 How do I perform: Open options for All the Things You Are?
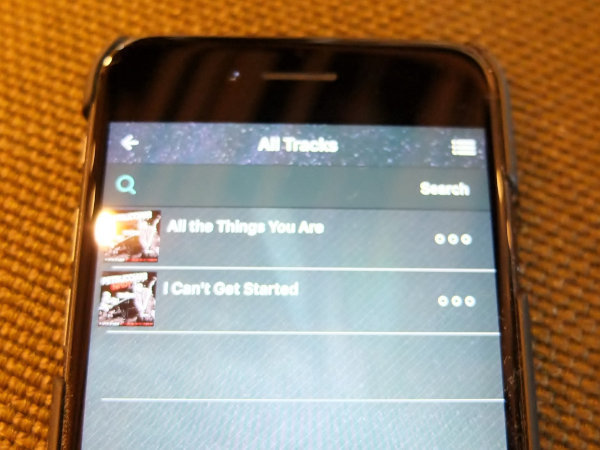[x=453, y=239]
